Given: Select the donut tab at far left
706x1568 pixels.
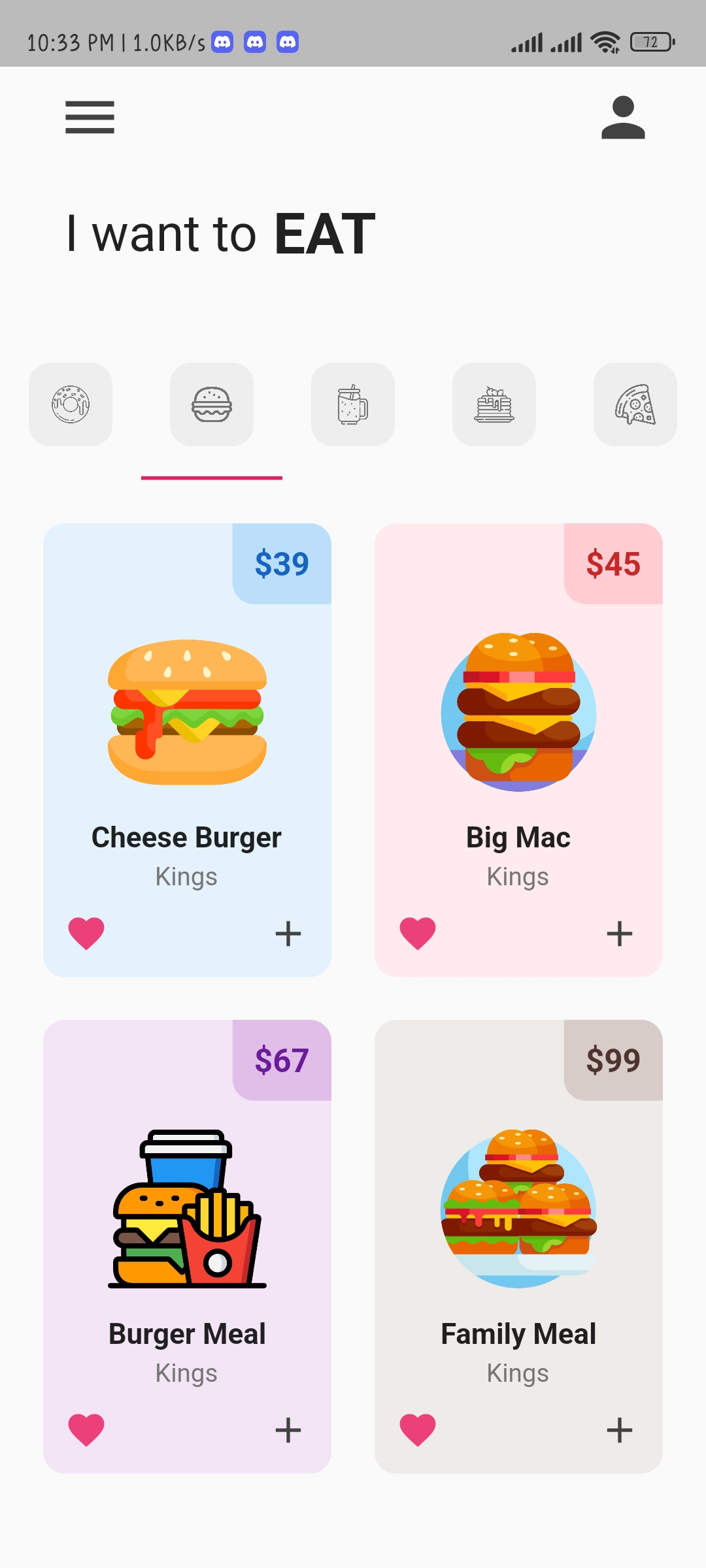Looking at the screenshot, I should click(x=71, y=405).
